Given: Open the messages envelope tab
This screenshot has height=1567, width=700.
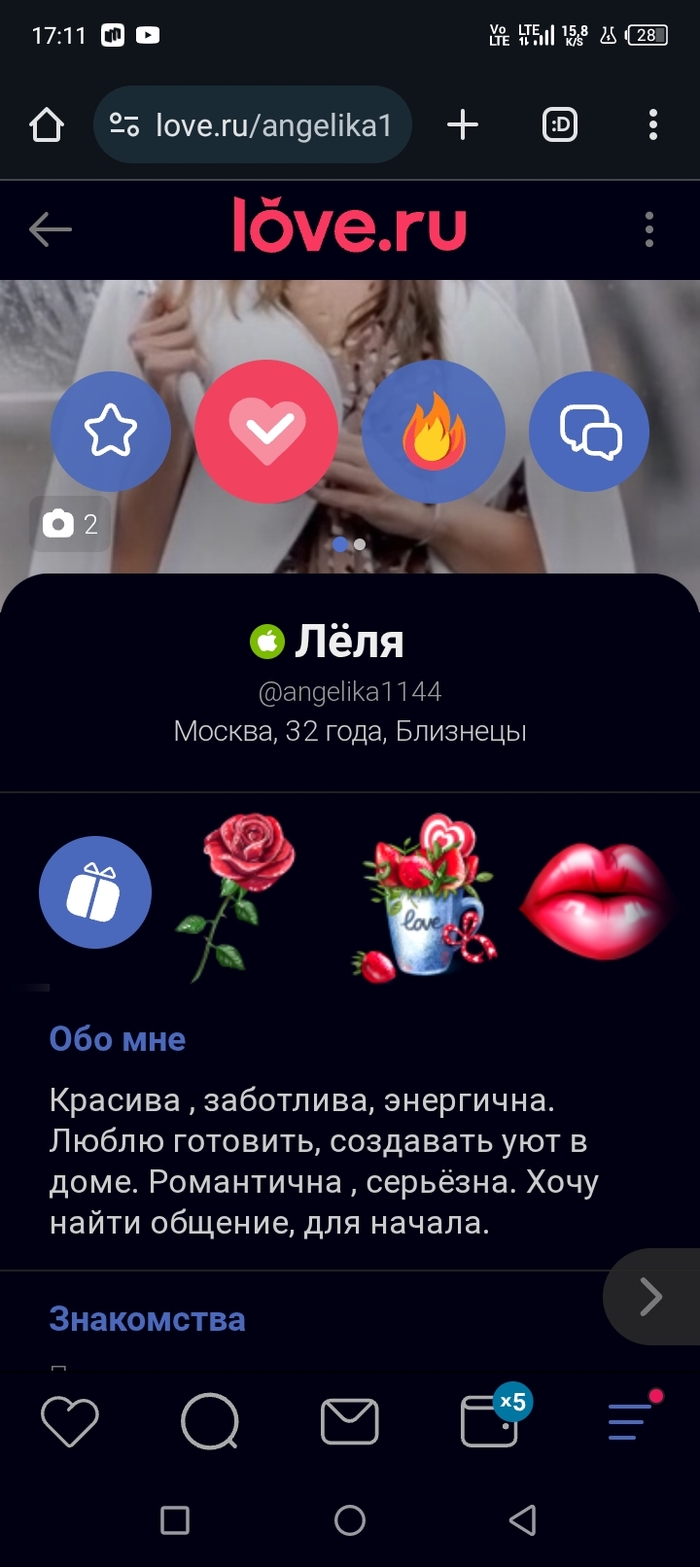Looking at the screenshot, I should [349, 1421].
